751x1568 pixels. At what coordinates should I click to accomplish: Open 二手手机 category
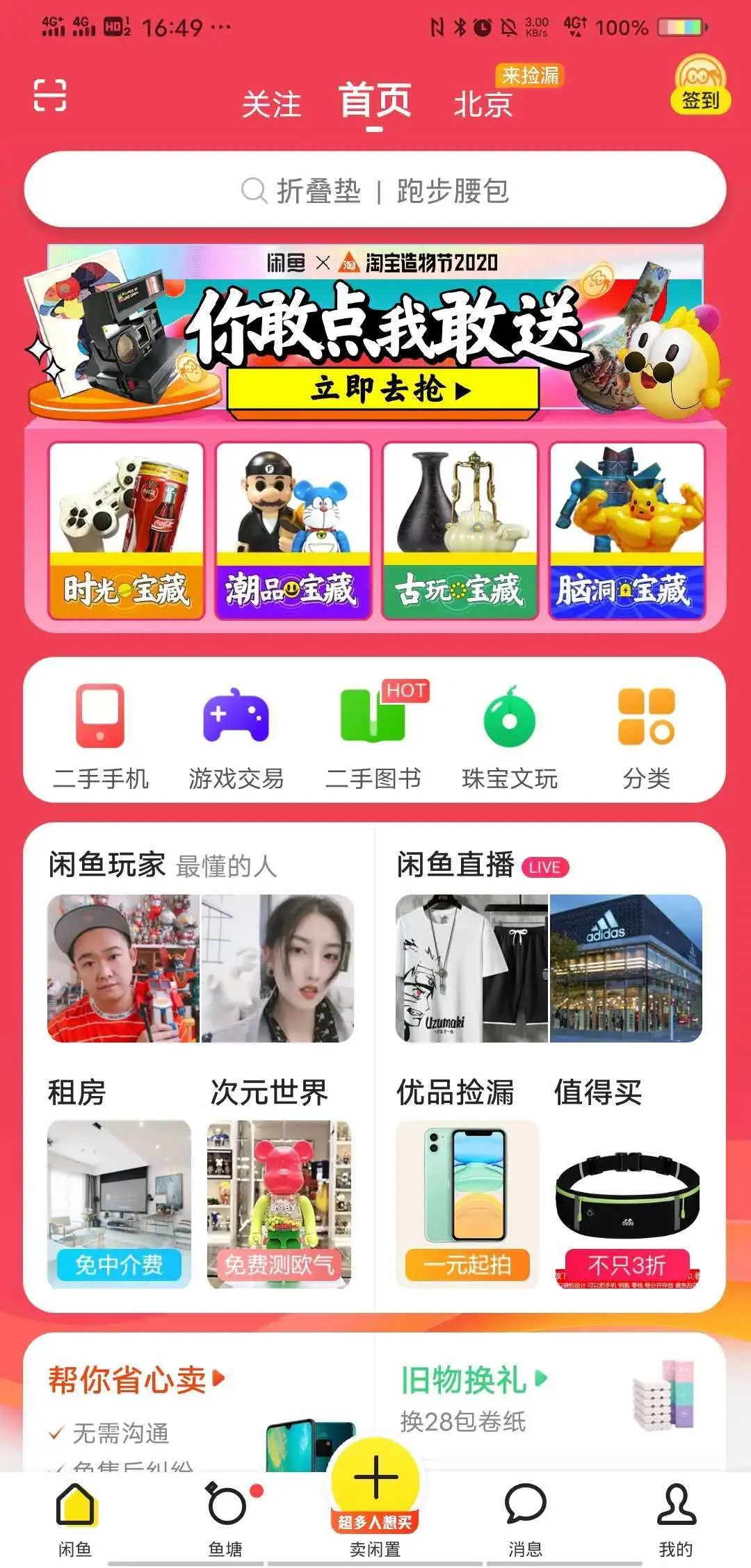tap(101, 737)
